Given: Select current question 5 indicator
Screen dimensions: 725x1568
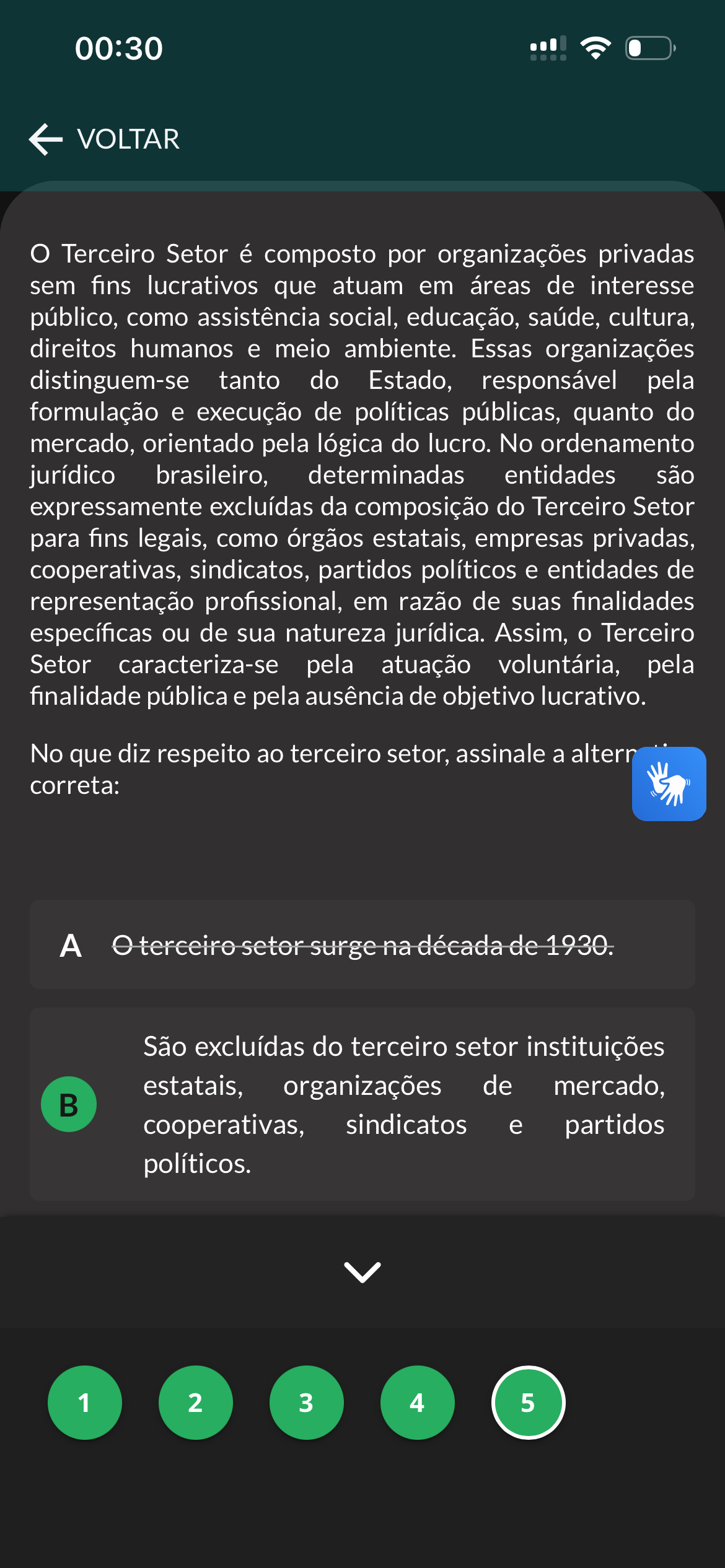Looking at the screenshot, I should [x=528, y=1403].
